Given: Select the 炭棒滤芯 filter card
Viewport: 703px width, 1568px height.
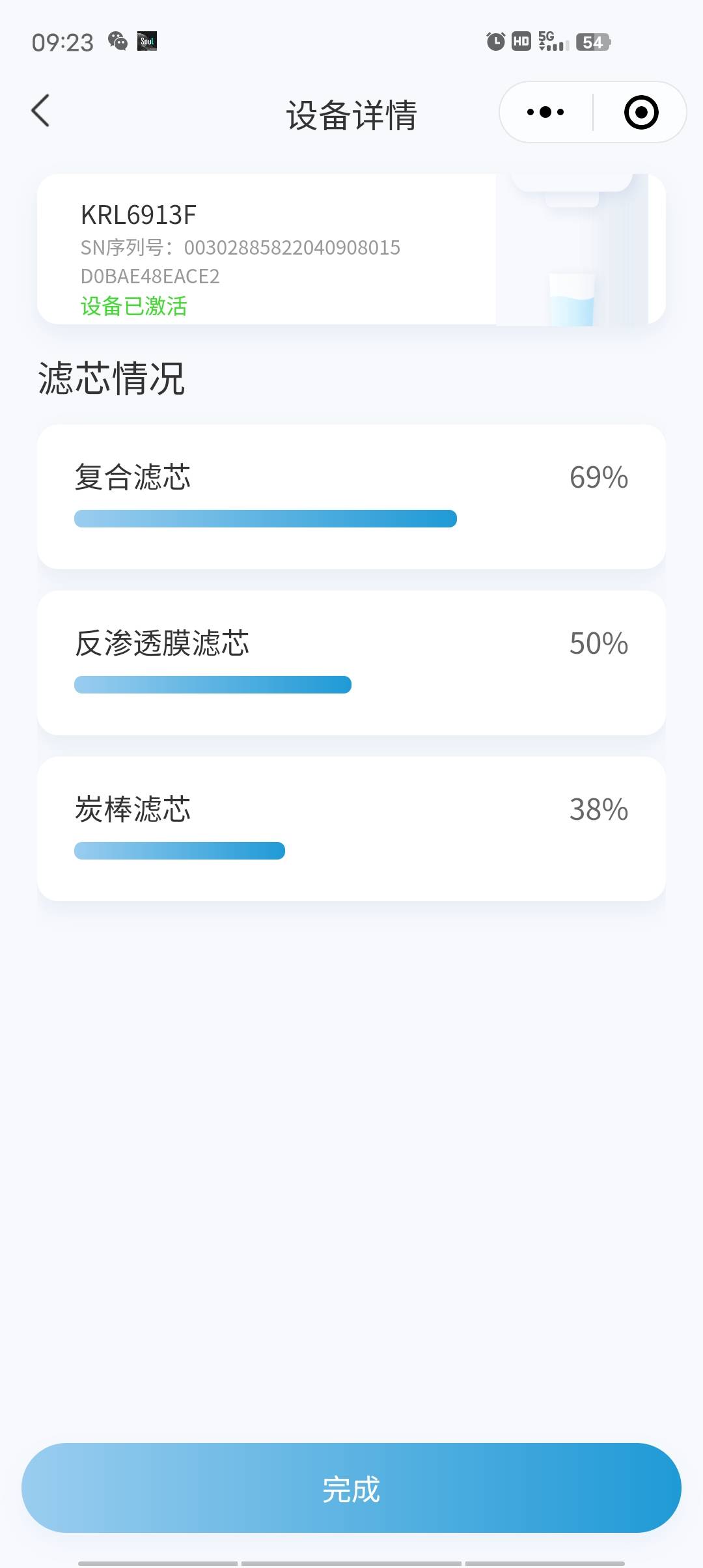Looking at the screenshot, I should [351, 829].
